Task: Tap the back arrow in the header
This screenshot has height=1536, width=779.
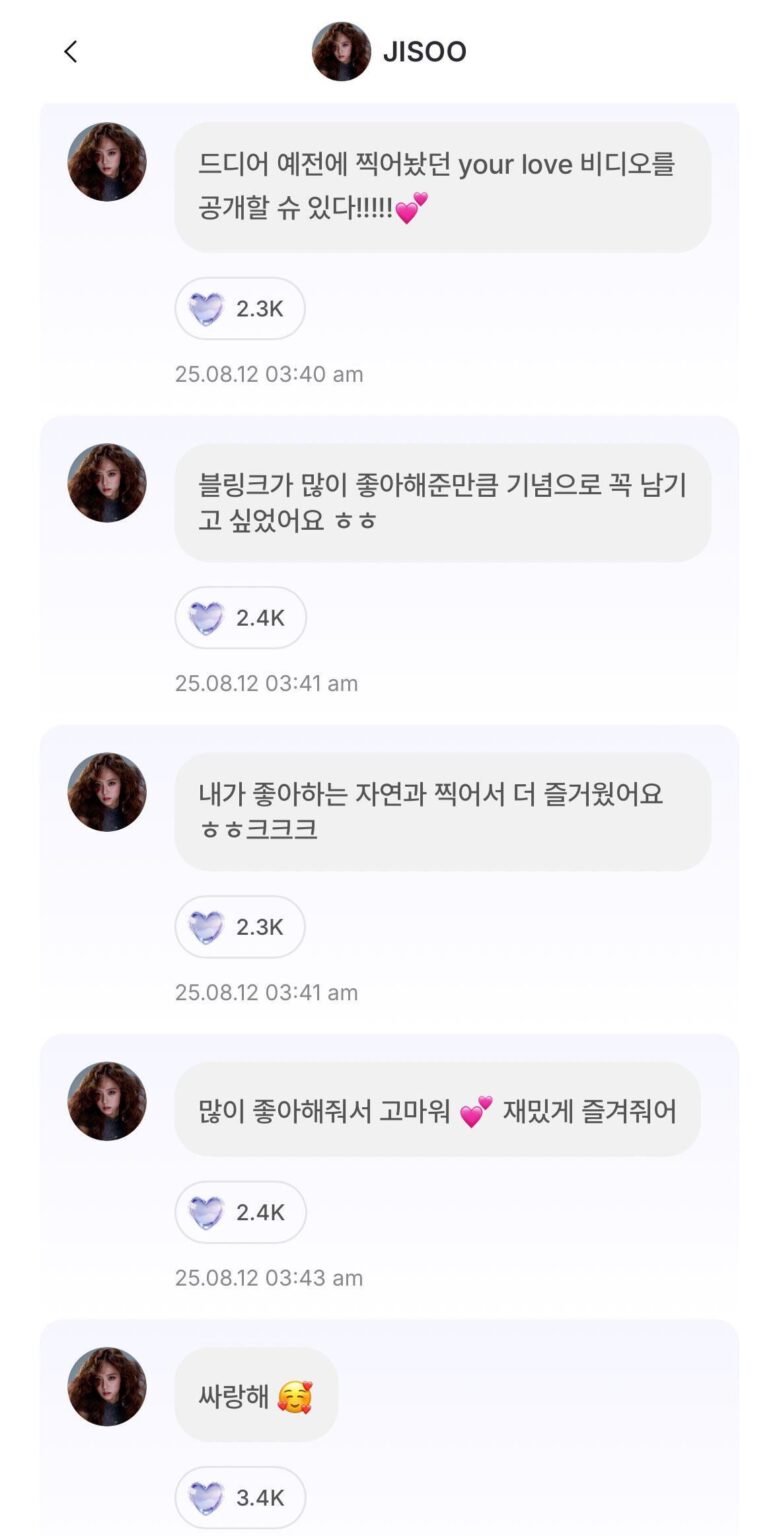Action: click(70, 51)
